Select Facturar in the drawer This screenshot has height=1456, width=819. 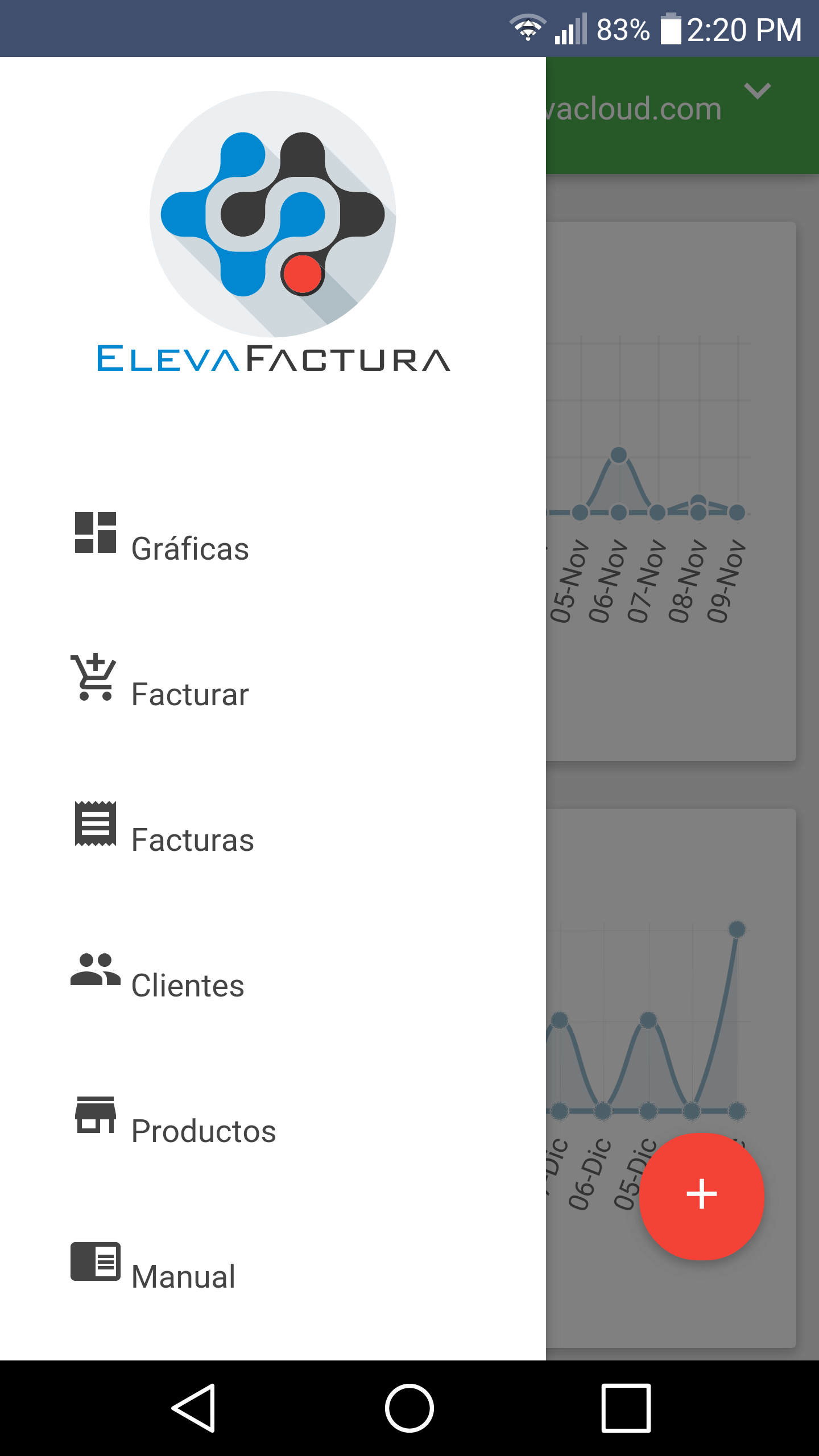click(273, 679)
